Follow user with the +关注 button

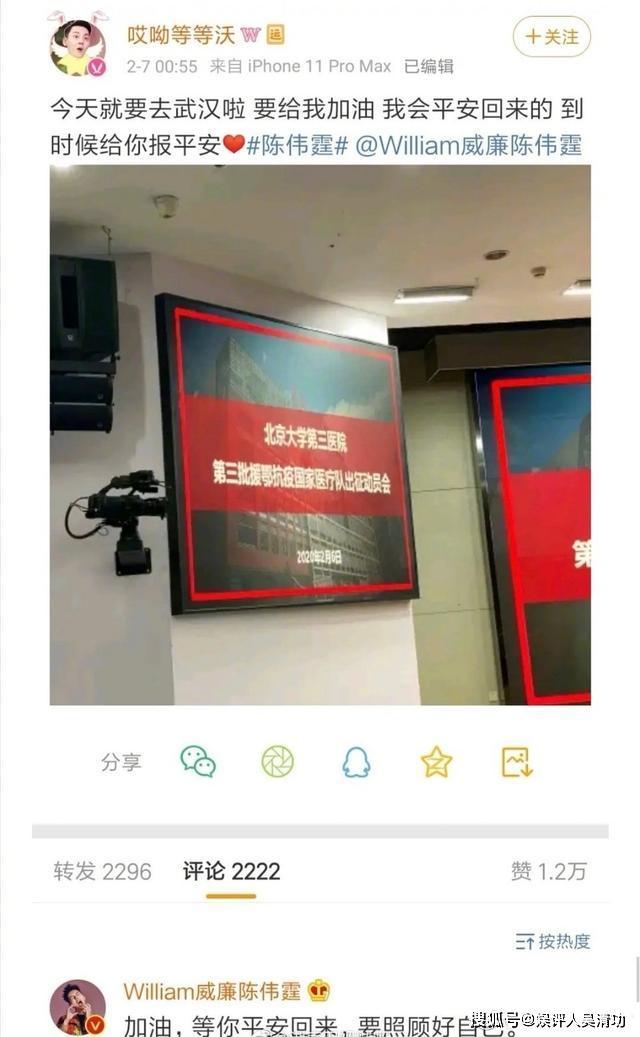(x=551, y=37)
